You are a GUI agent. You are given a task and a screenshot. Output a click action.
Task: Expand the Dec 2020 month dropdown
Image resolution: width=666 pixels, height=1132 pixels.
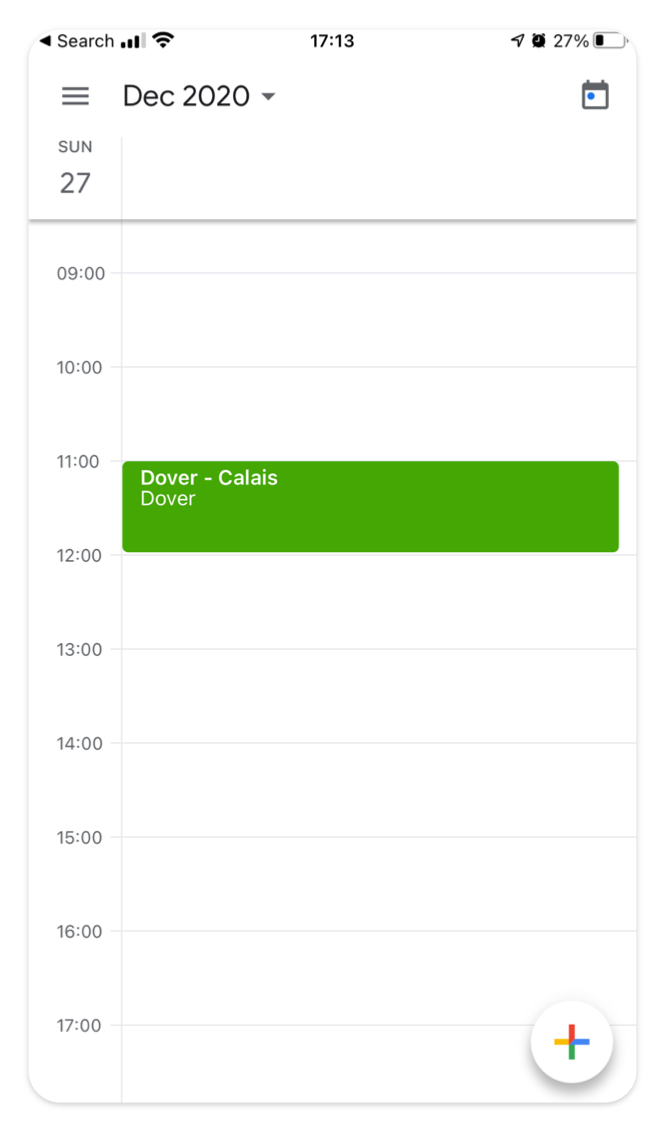[199, 96]
